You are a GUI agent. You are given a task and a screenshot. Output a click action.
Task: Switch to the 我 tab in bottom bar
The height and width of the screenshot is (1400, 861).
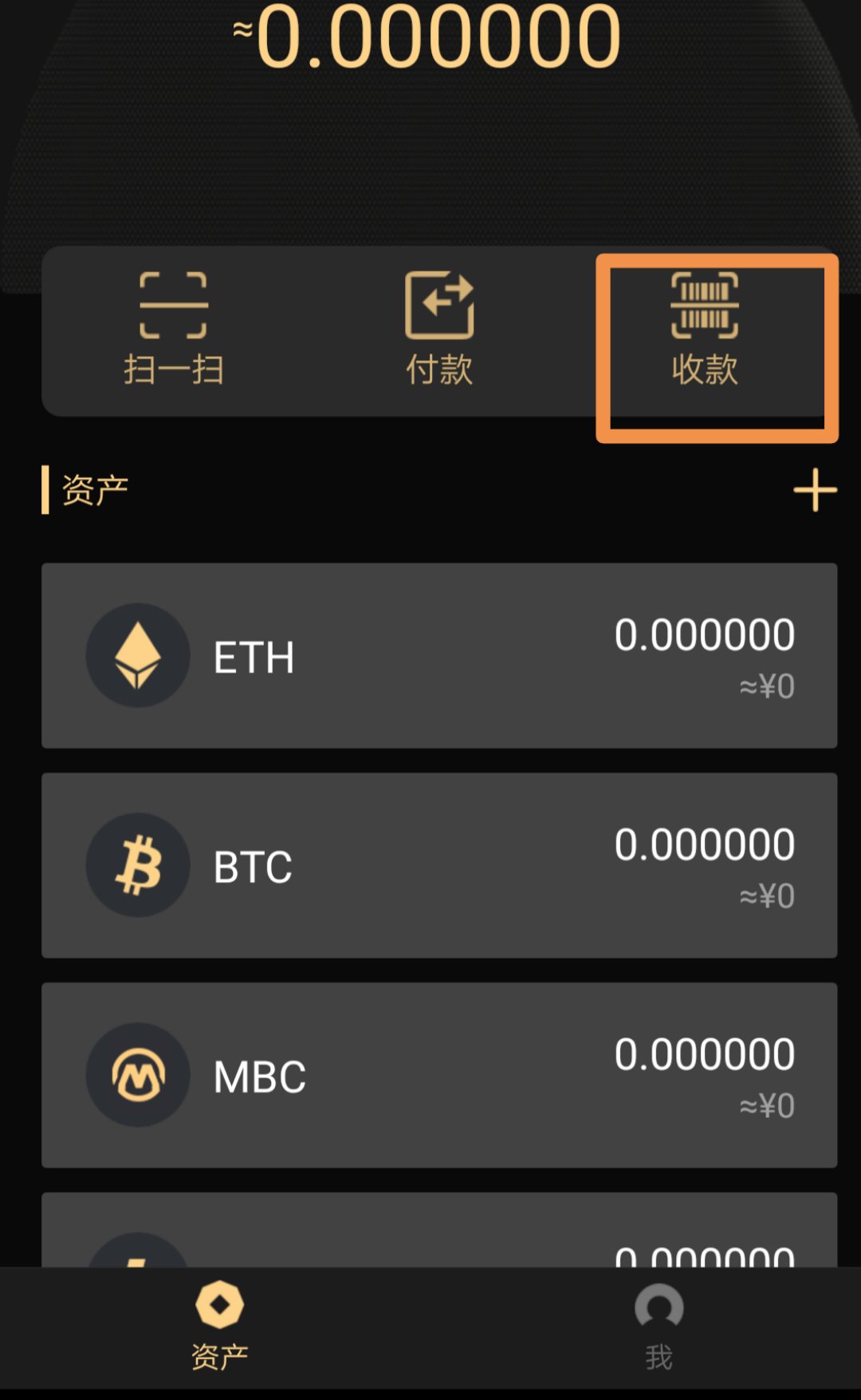pyautogui.click(x=659, y=1323)
